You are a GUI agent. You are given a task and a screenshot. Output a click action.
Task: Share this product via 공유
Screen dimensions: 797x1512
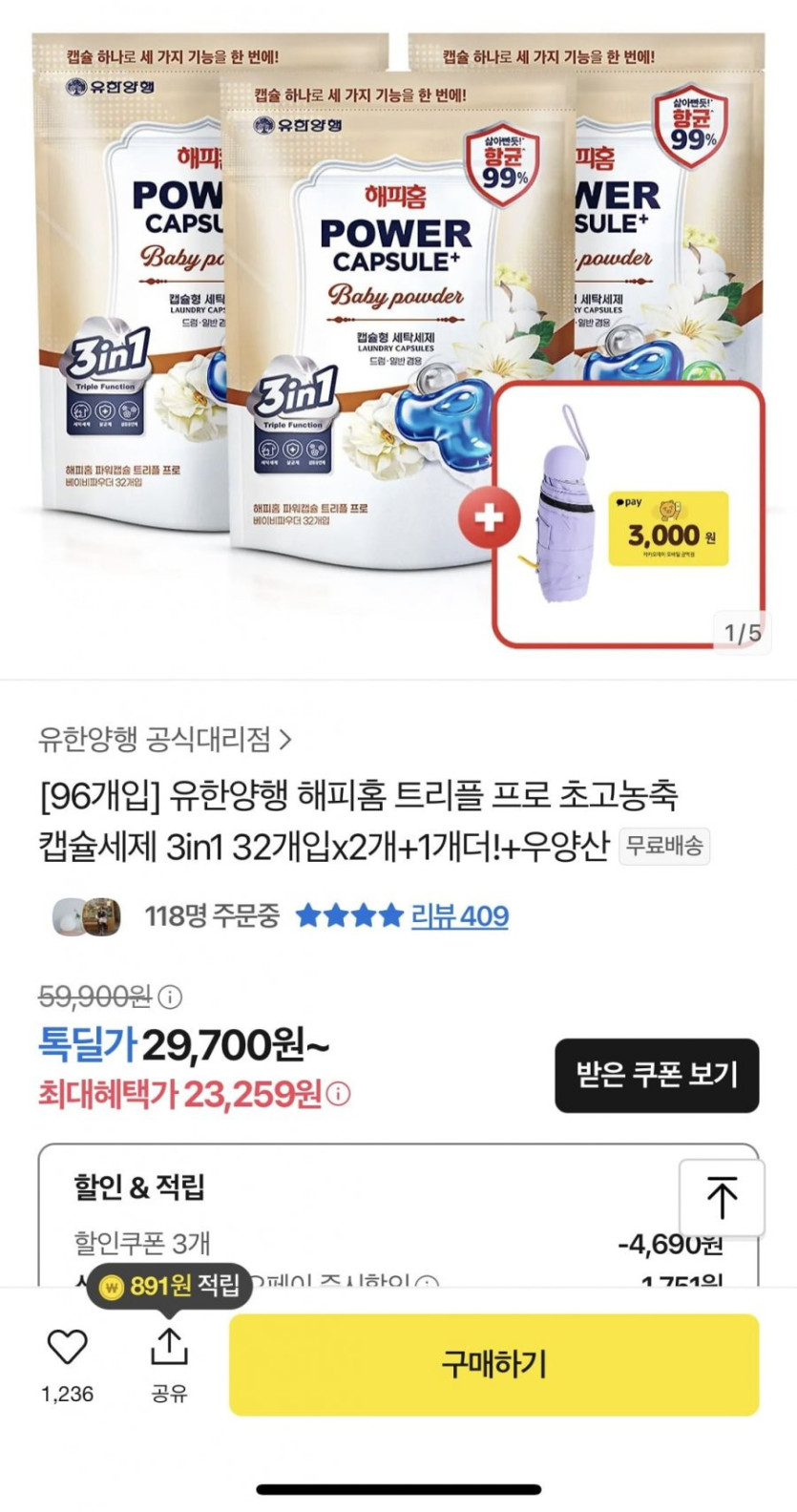click(x=169, y=1364)
